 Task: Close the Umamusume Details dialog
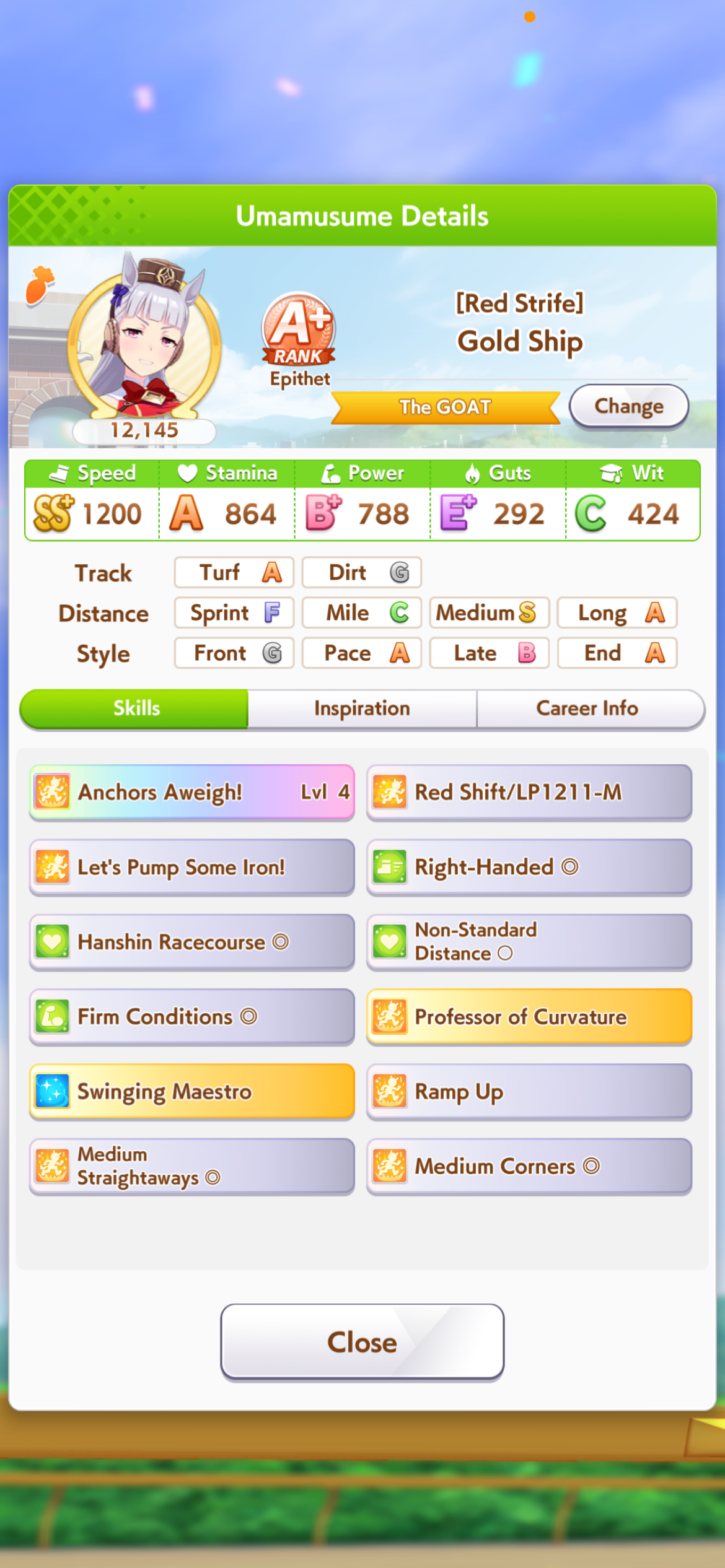coord(362,1342)
